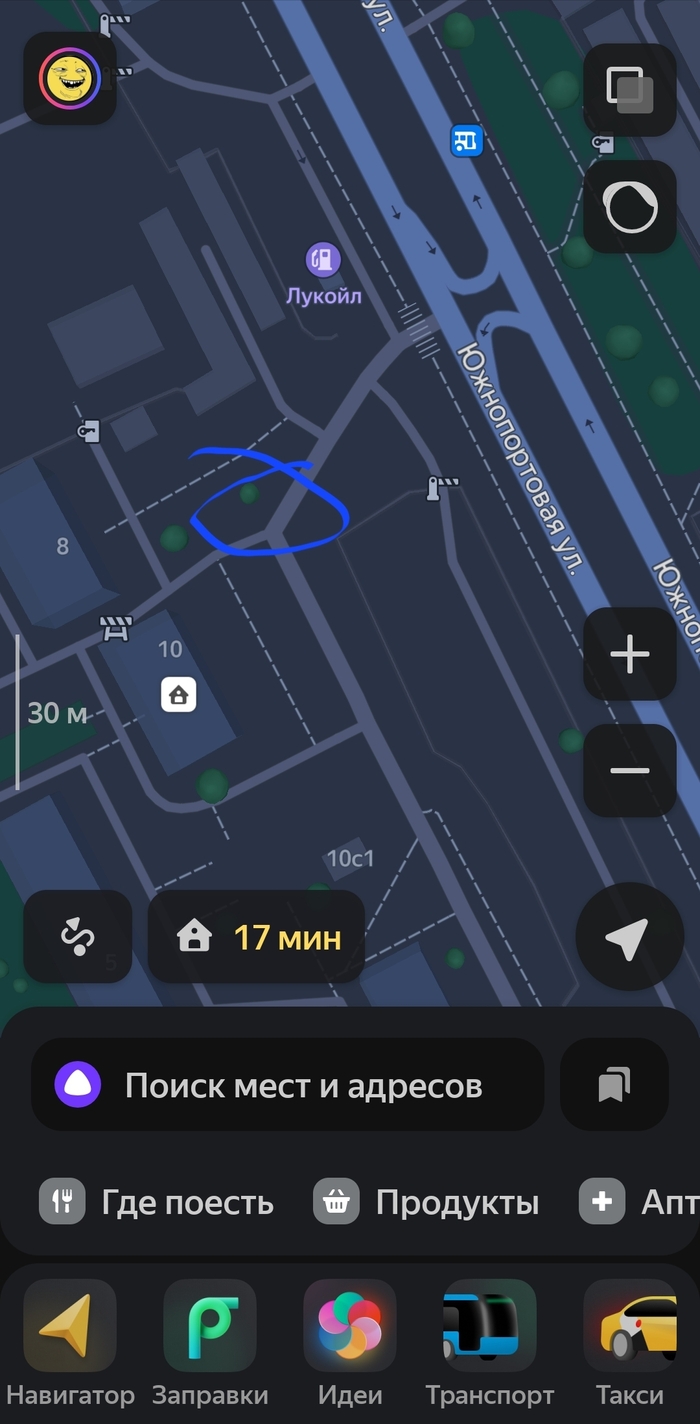This screenshot has width=700, height=1424.
Task: Open saved bookmarks
Action: click(x=614, y=1085)
